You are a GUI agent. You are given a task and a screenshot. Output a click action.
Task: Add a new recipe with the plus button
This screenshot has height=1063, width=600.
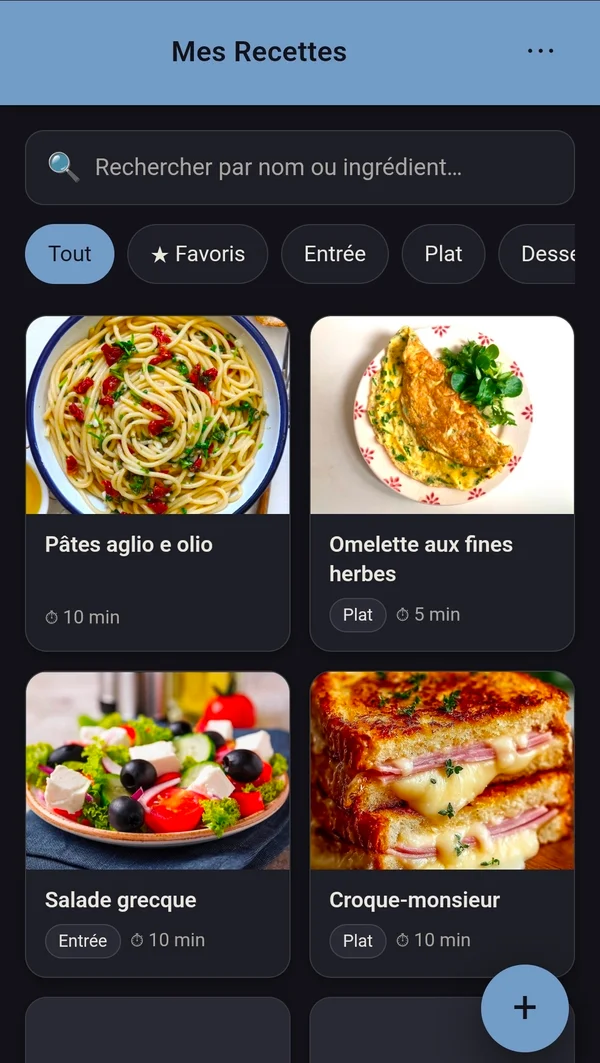click(524, 1007)
